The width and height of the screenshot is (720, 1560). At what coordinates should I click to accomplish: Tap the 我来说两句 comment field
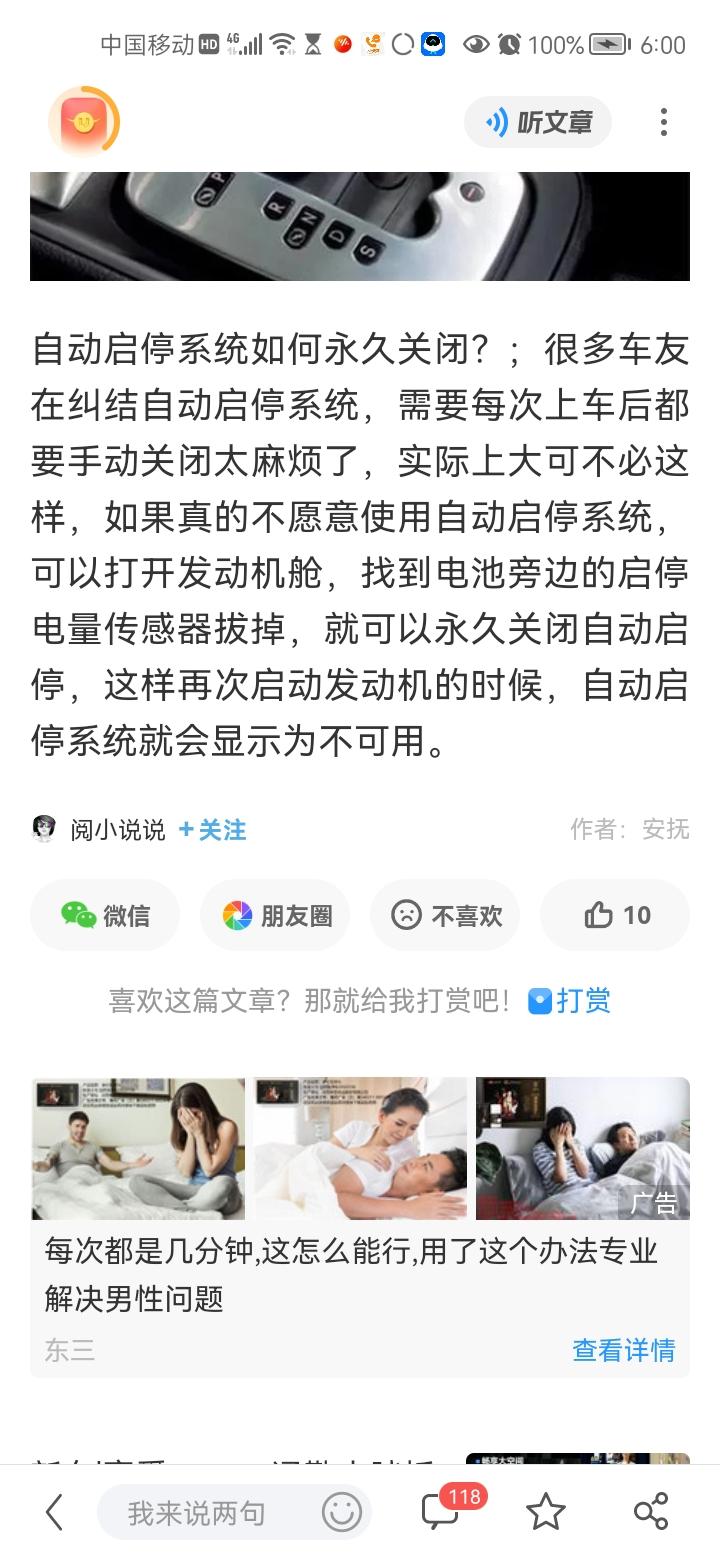coord(196,1513)
